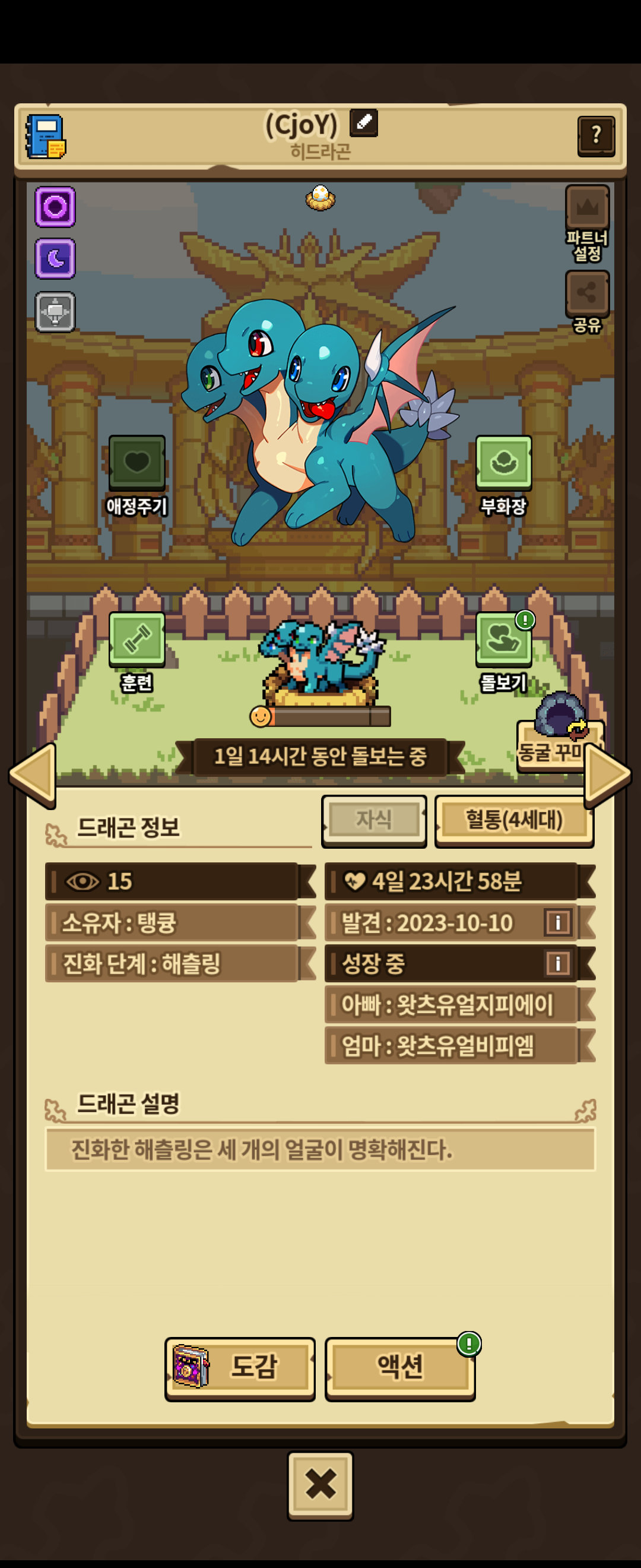641x1568 pixels.
Task: Close the dragon info window
Action: (320, 1484)
